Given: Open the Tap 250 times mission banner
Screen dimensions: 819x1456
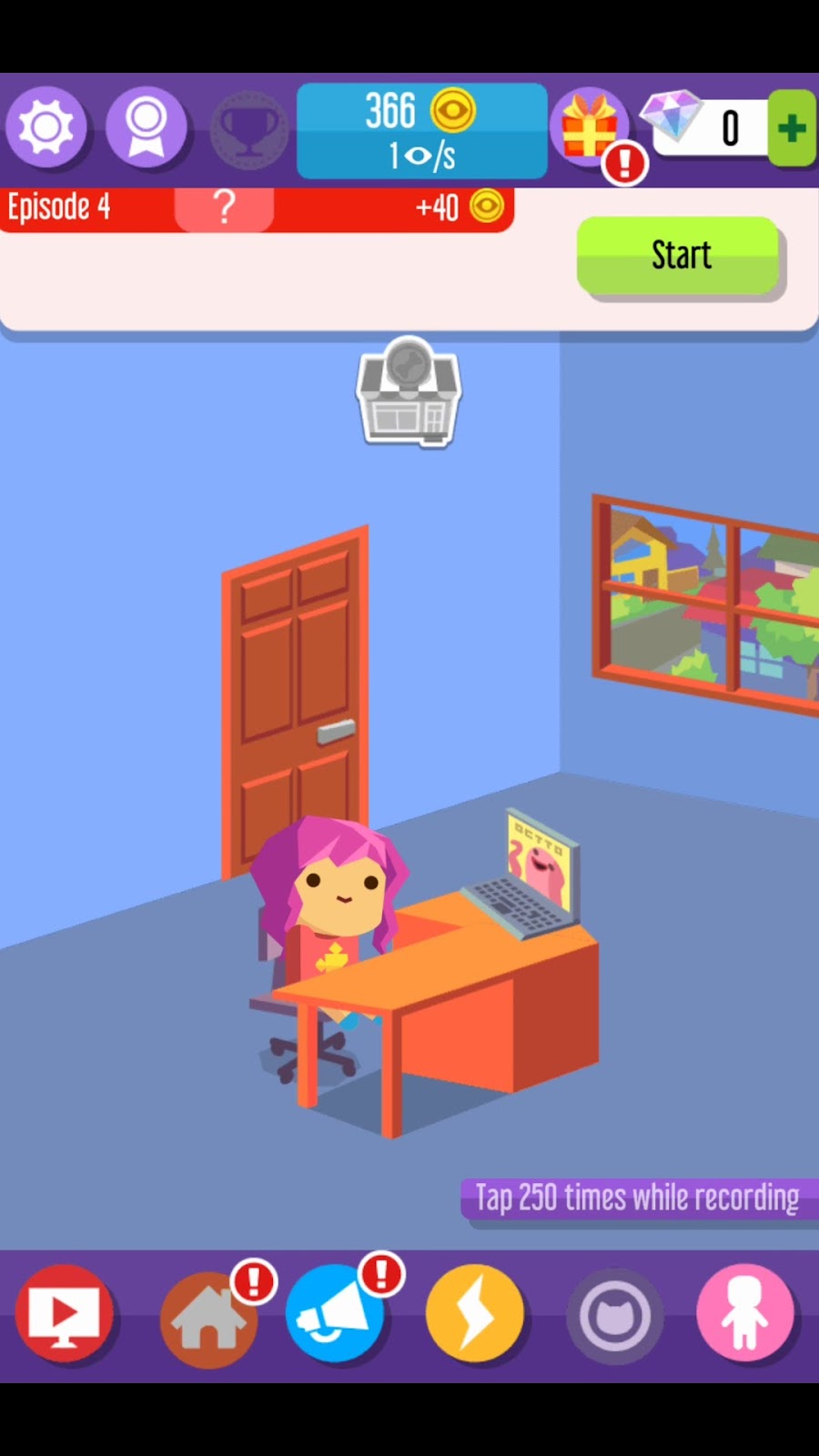Looking at the screenshot, I should pos(637,1198).
